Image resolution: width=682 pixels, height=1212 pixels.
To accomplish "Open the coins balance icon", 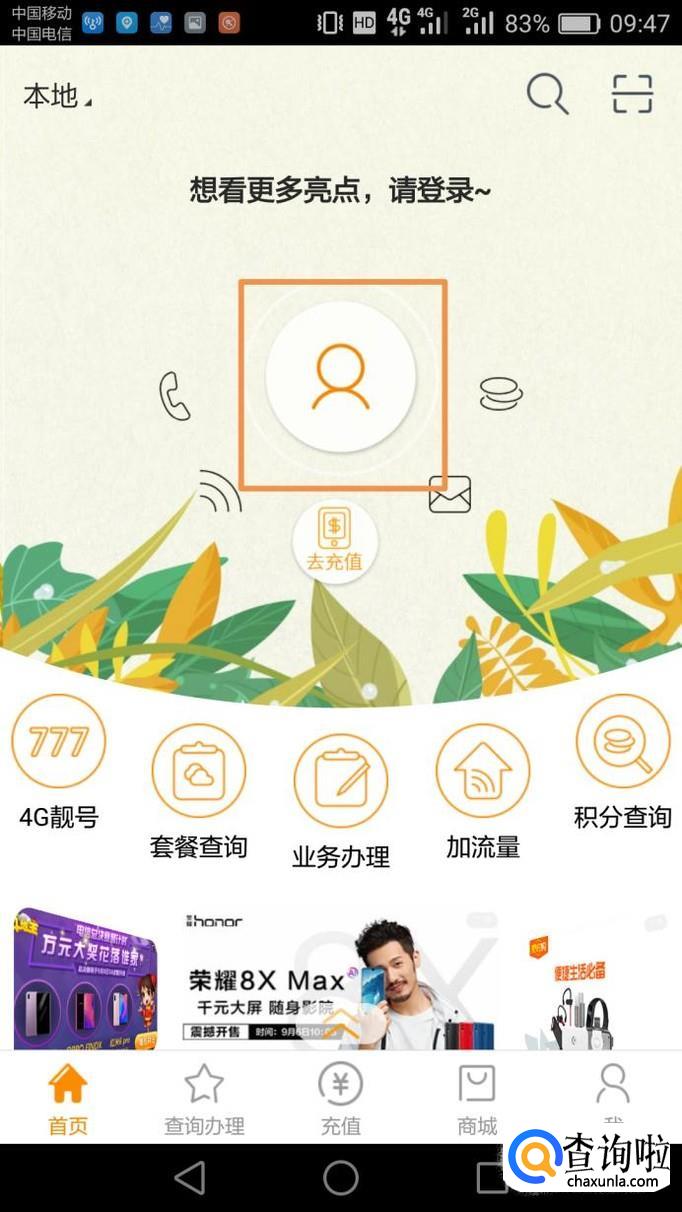I will point(500,393).
